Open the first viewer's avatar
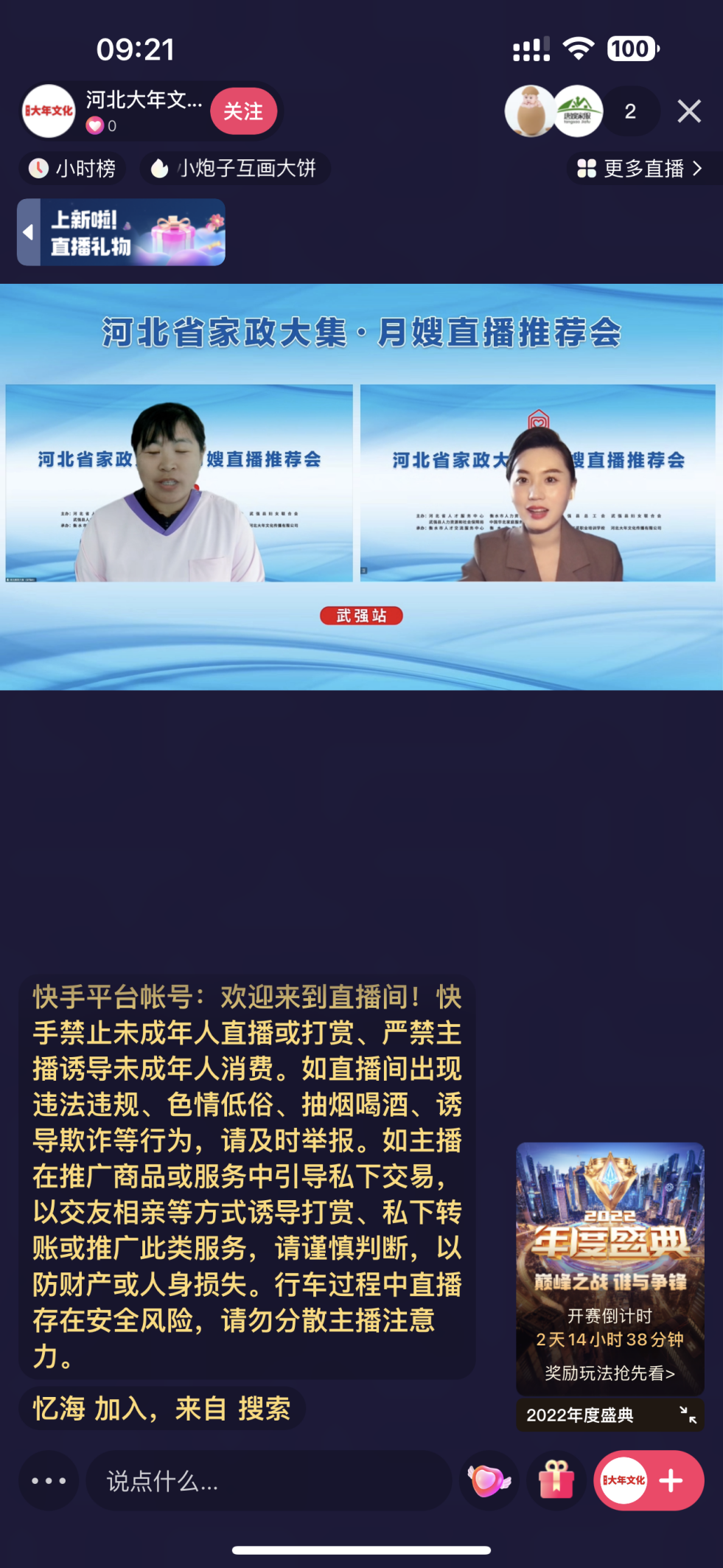The width and height of the screenshot is (723, 1568). tap(530, 111)
